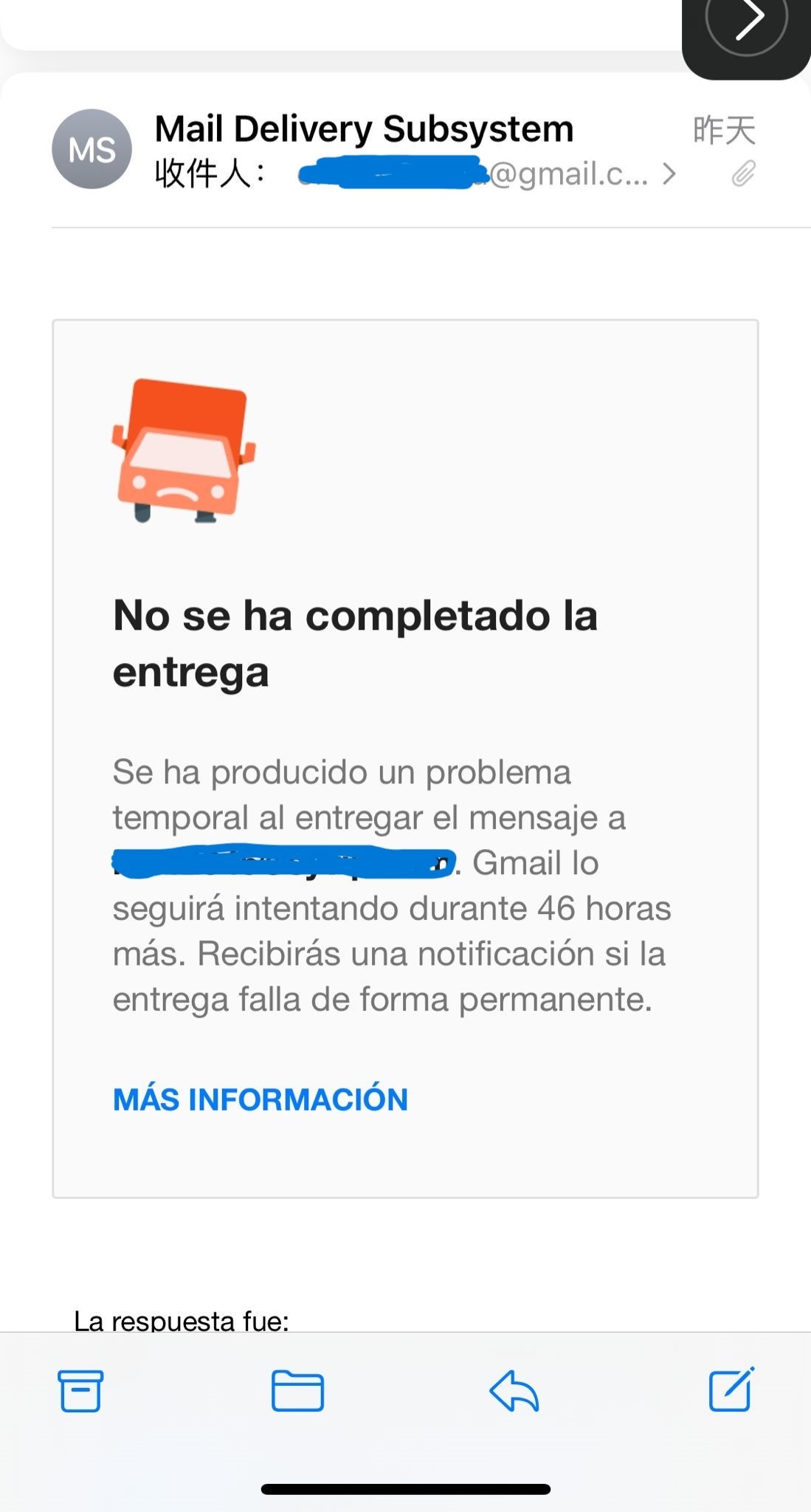Open the attachment paperclip icon
The height and width of the screenshot is (1512, 811).
[x=743, y=174]
